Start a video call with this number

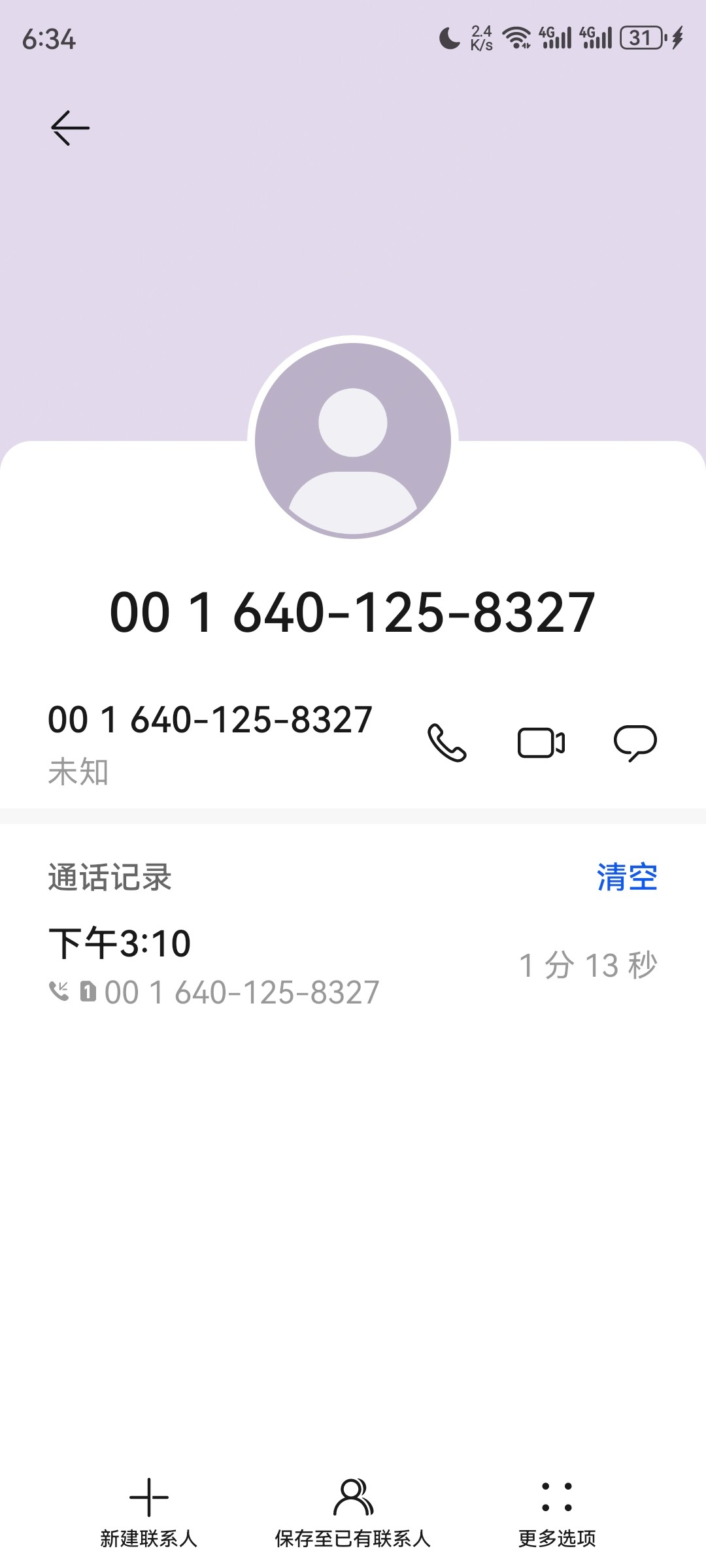(541, 743)
